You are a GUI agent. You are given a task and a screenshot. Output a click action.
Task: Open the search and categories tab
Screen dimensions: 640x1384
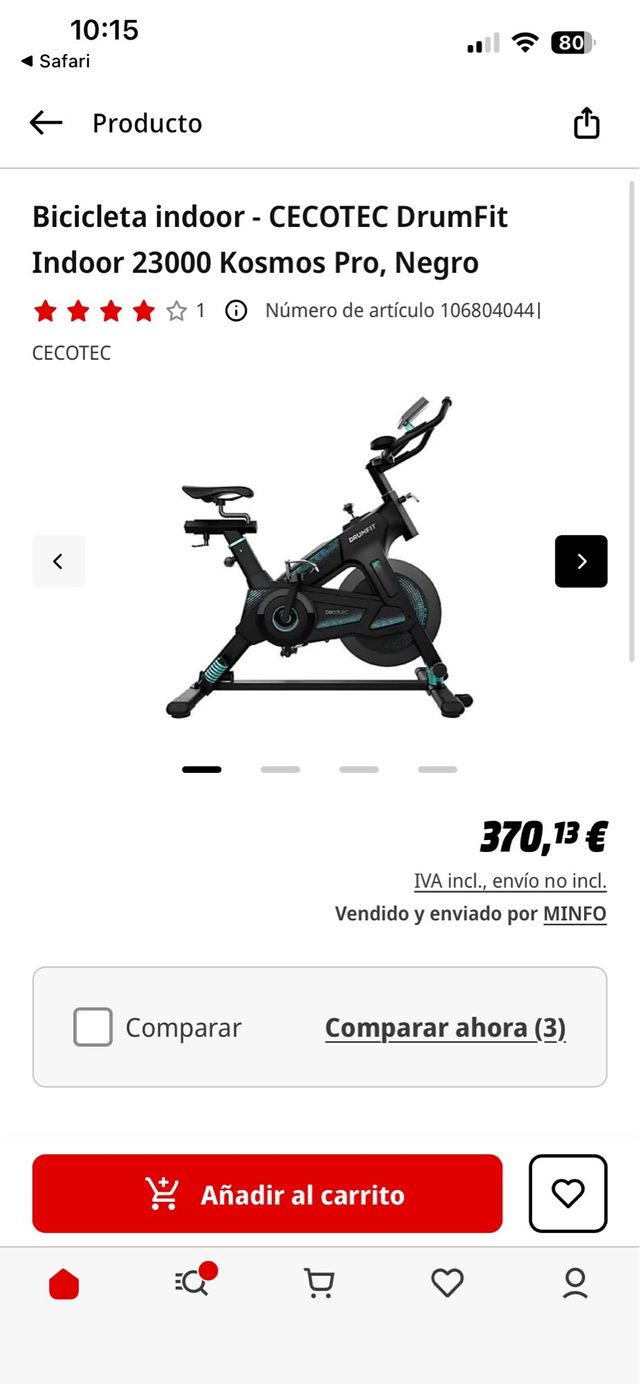pyautogui.click(x=193, y=1282)
